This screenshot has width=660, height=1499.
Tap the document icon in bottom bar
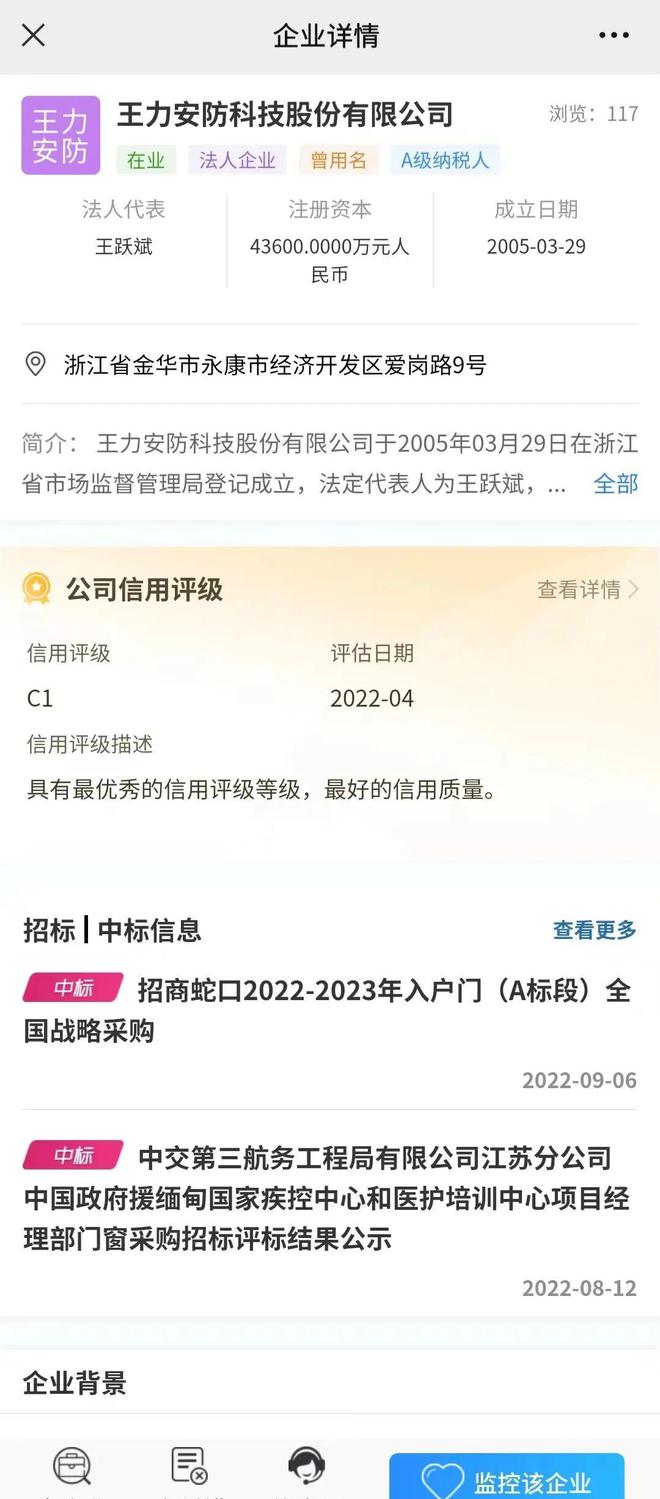(x=188, y=1467)
